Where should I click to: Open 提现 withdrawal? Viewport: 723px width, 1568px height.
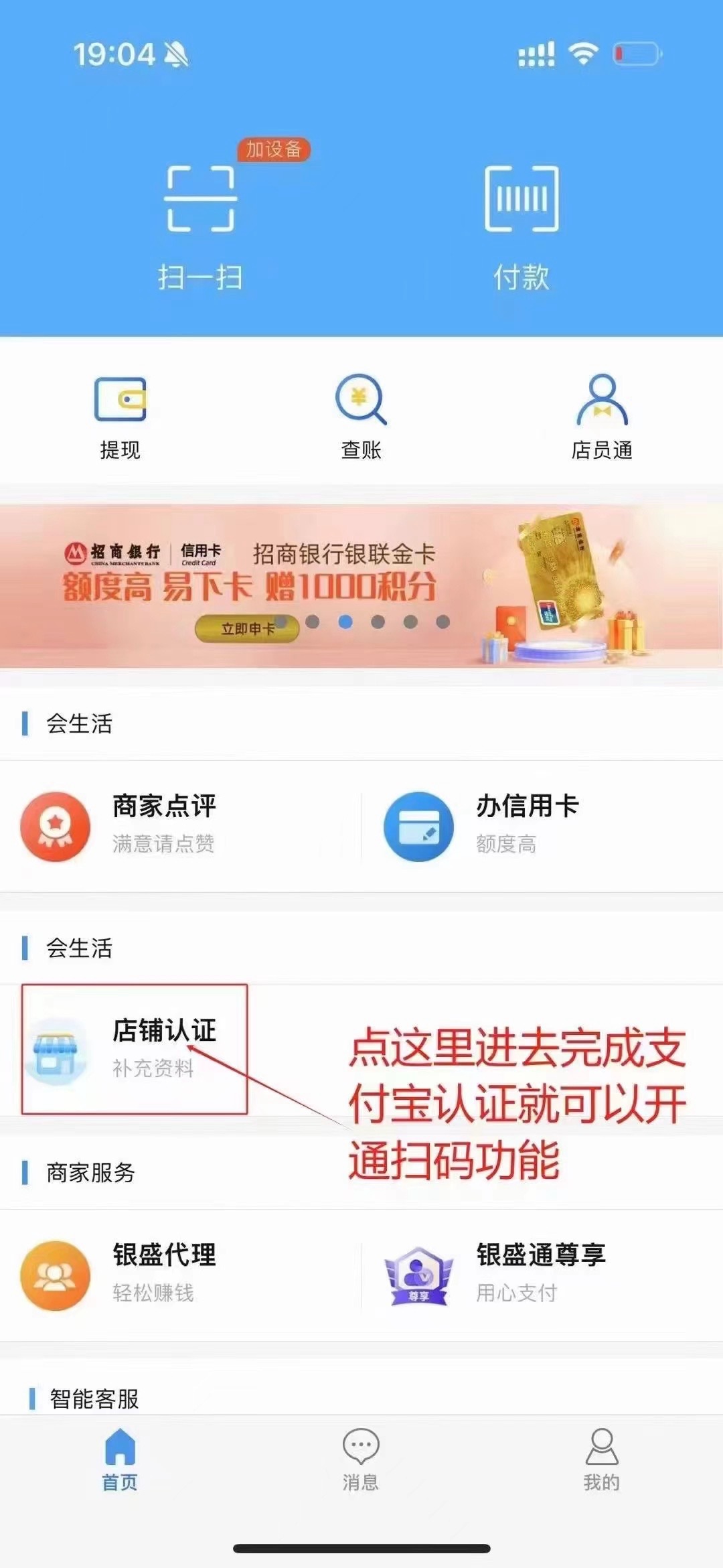click(x=120, y=416)
